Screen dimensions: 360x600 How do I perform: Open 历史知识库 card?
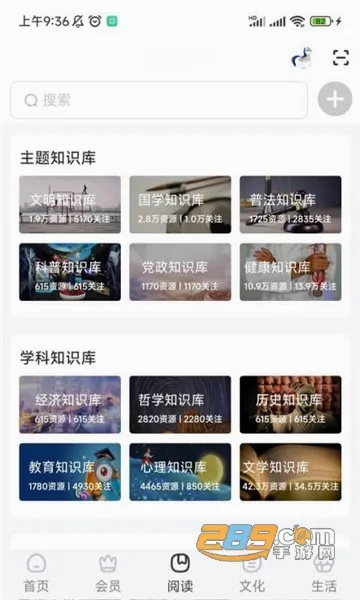(290, 404)
